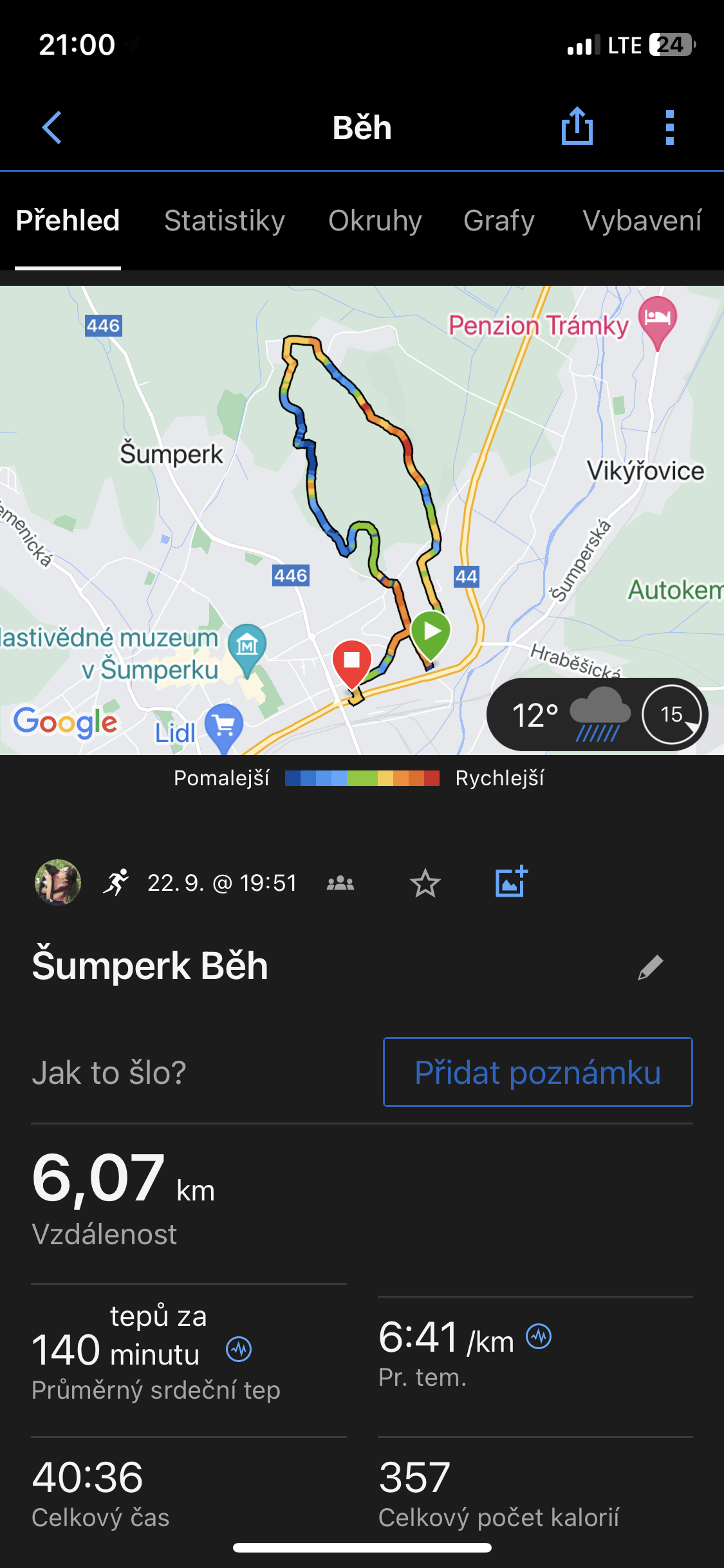
Task: Open the Okruhy tab
Action: [x=375, y=221]
